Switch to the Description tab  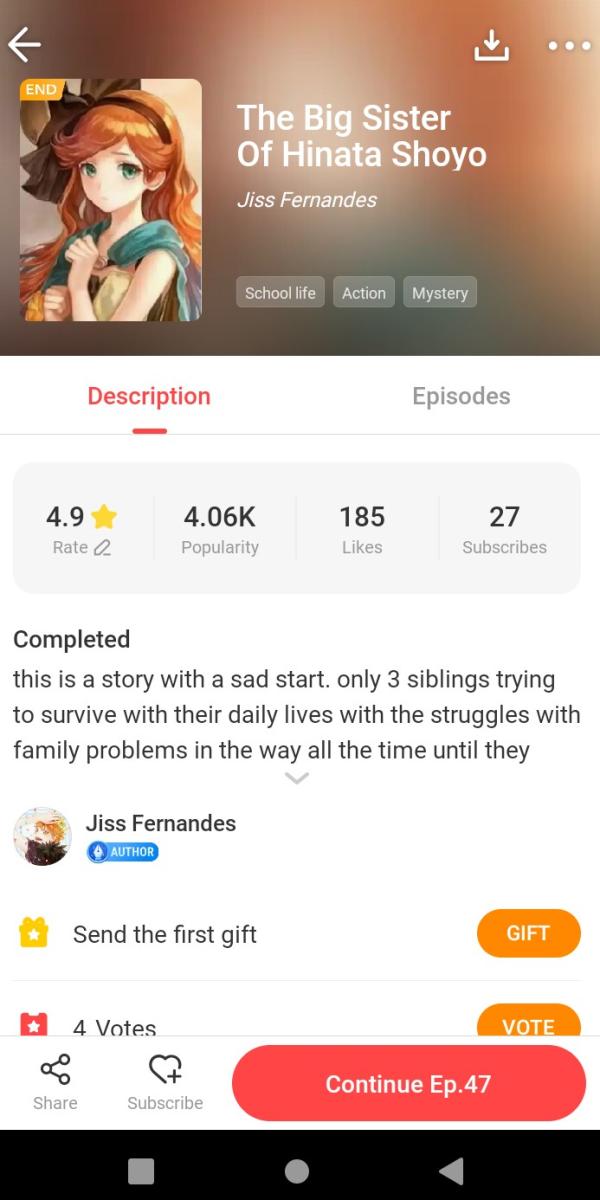point(149,396)
